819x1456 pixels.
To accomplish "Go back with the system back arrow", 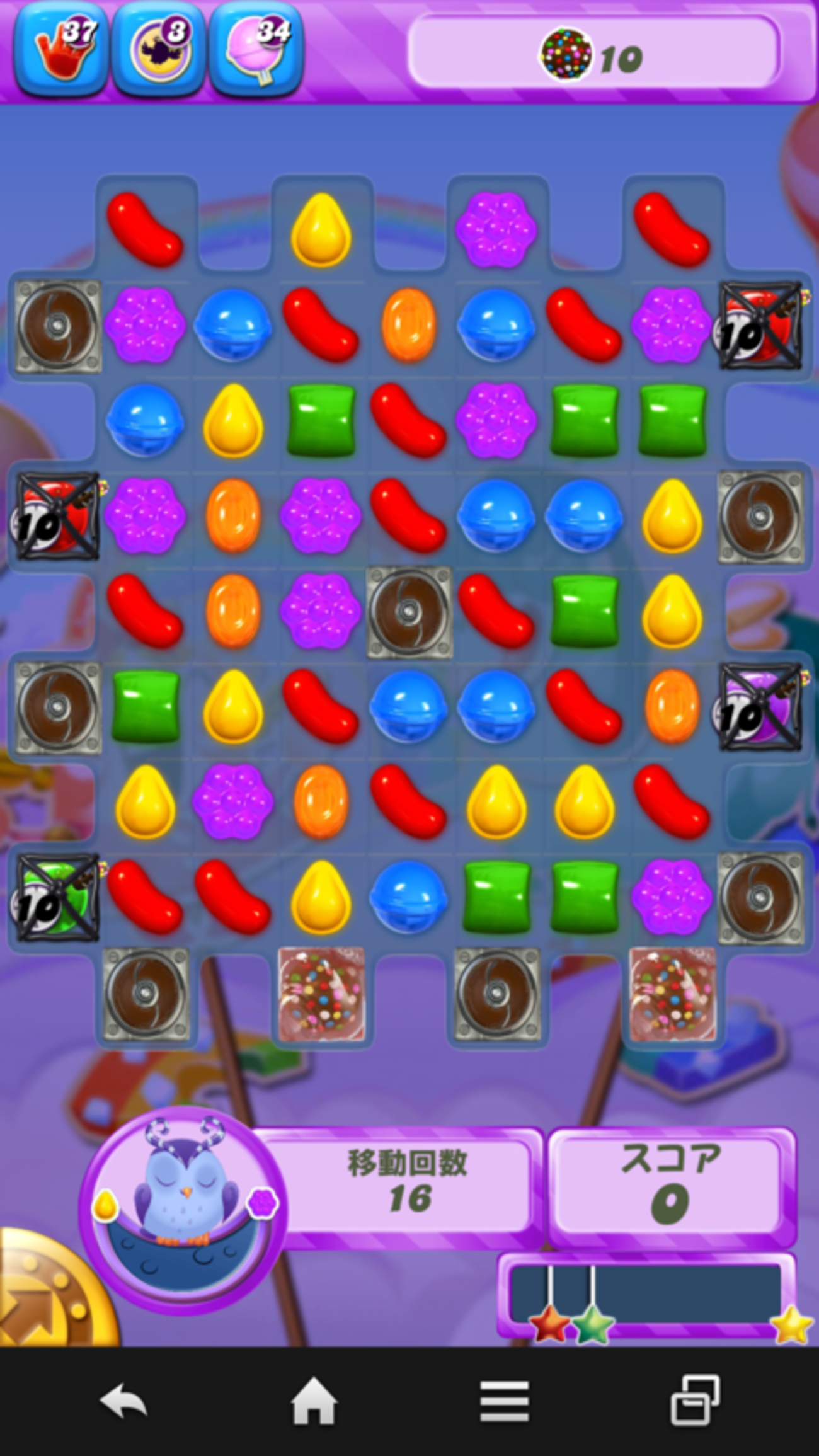I will point(123,1402).
